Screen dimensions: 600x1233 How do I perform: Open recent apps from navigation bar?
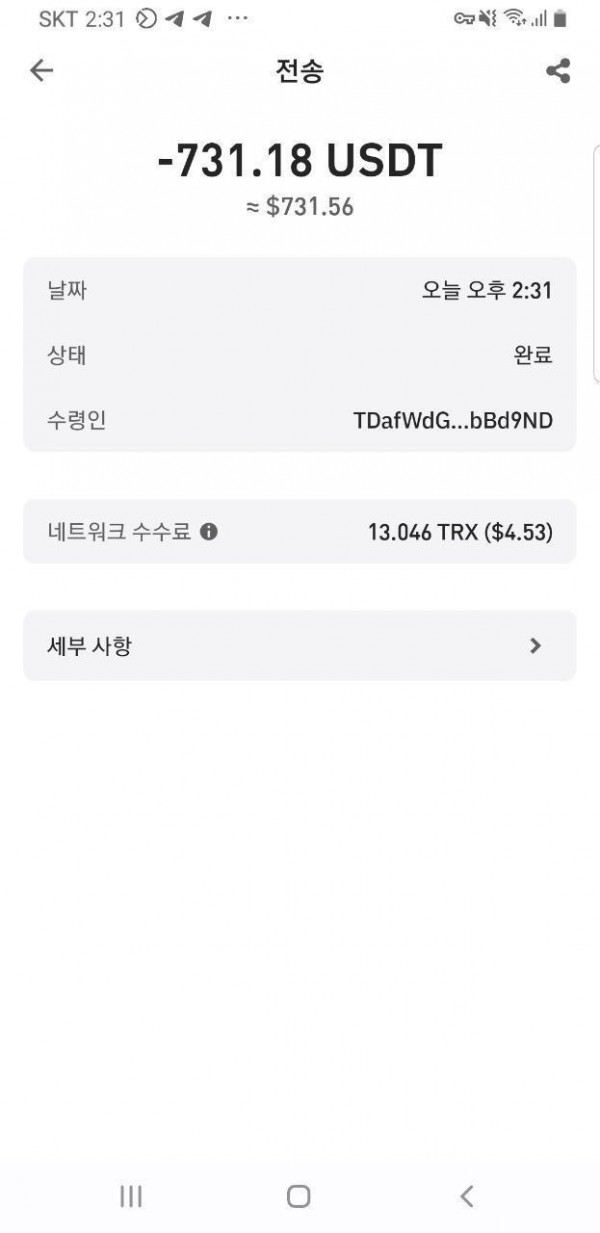131,1196
